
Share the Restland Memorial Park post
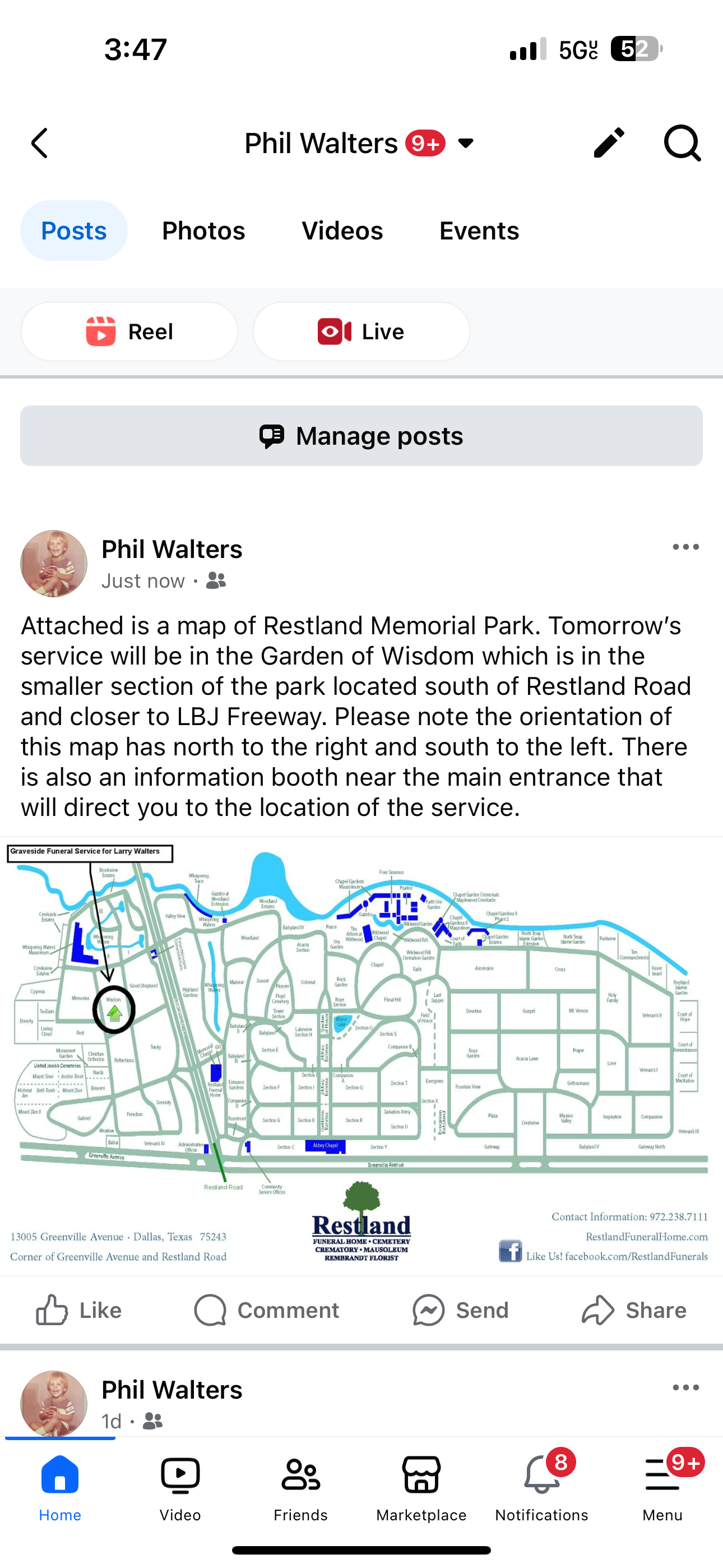coord(633,1310)
